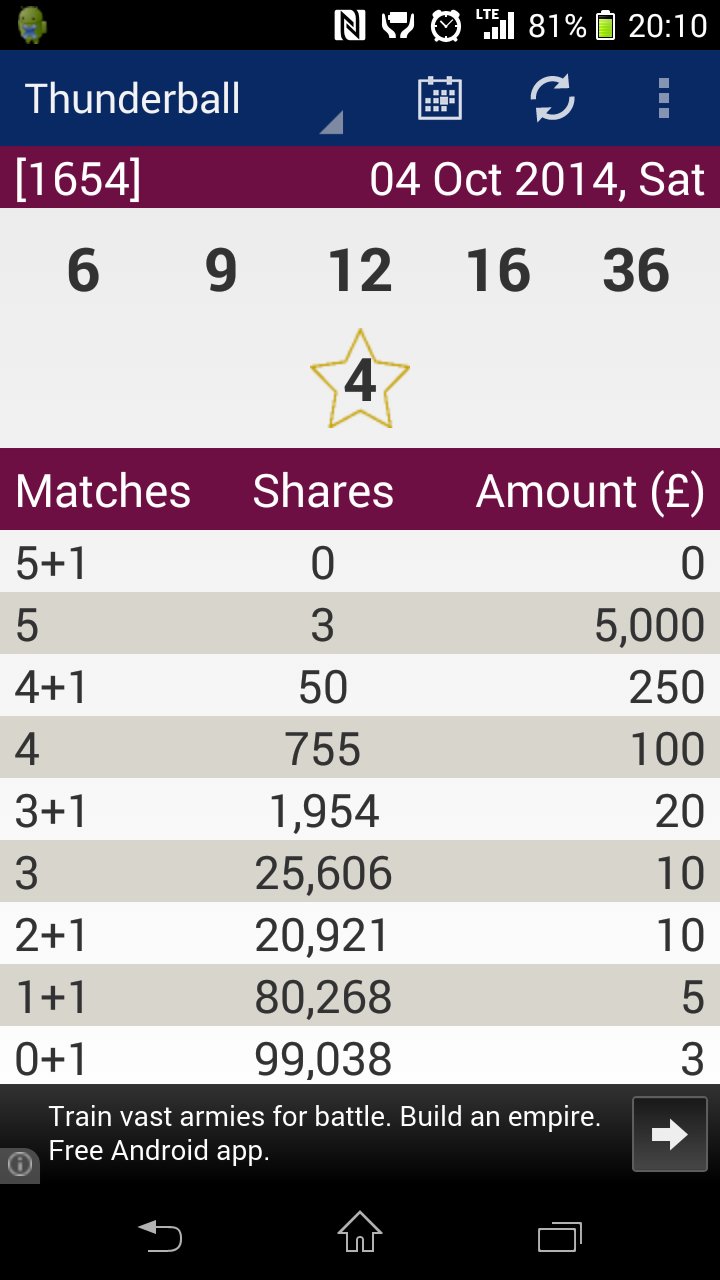Open the overflow menu

pyautogui.click(x=663, y=99)
